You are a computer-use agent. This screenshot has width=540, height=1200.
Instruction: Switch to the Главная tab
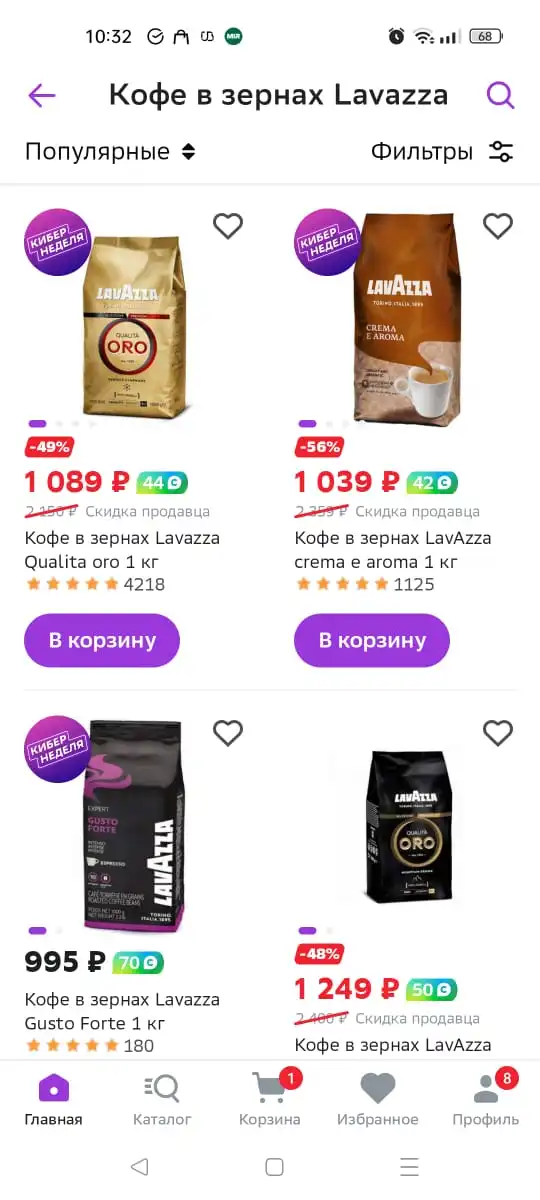click(x=54, y=1100)
